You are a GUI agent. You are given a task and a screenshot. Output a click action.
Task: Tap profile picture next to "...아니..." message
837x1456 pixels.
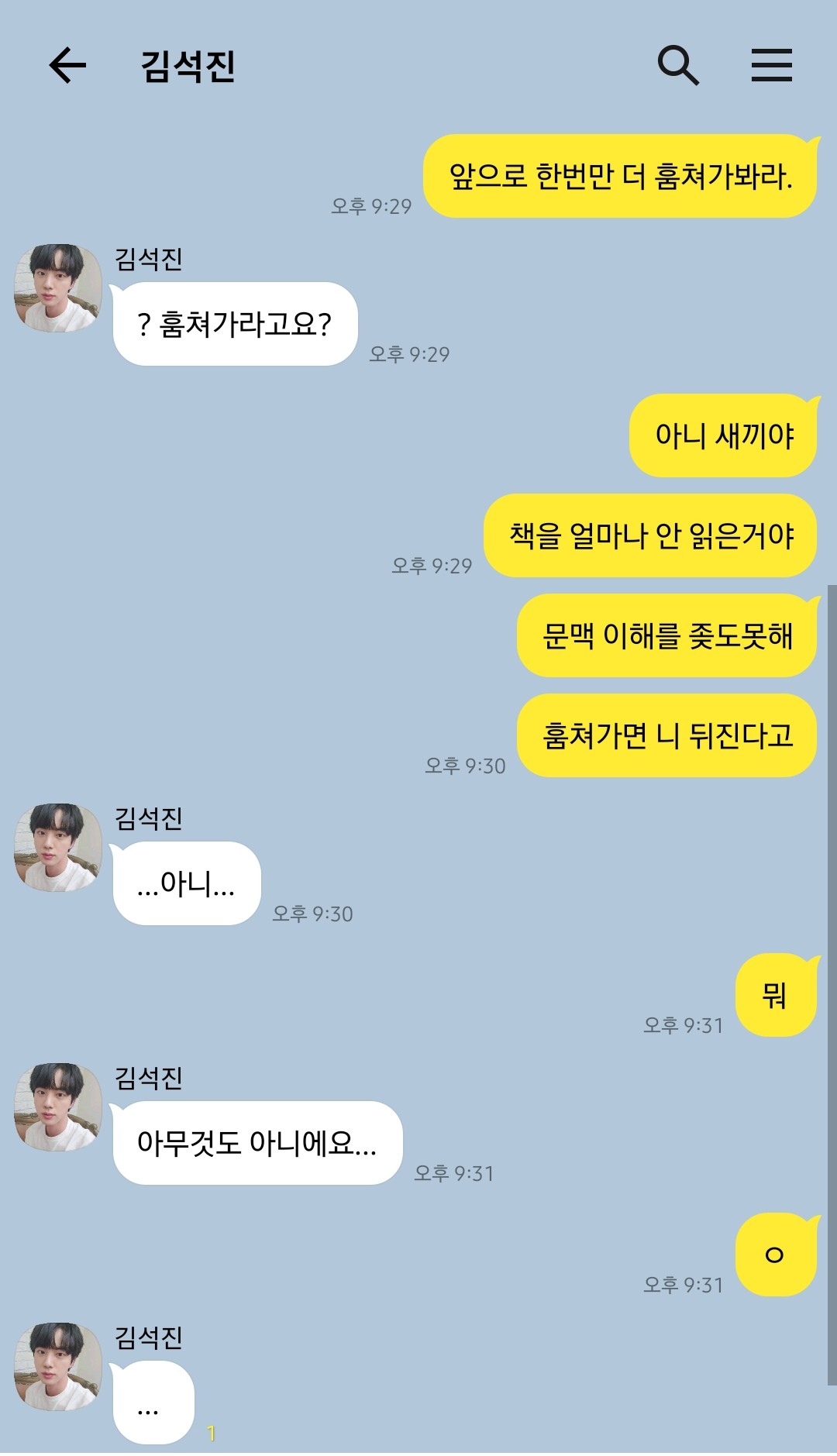58,848
